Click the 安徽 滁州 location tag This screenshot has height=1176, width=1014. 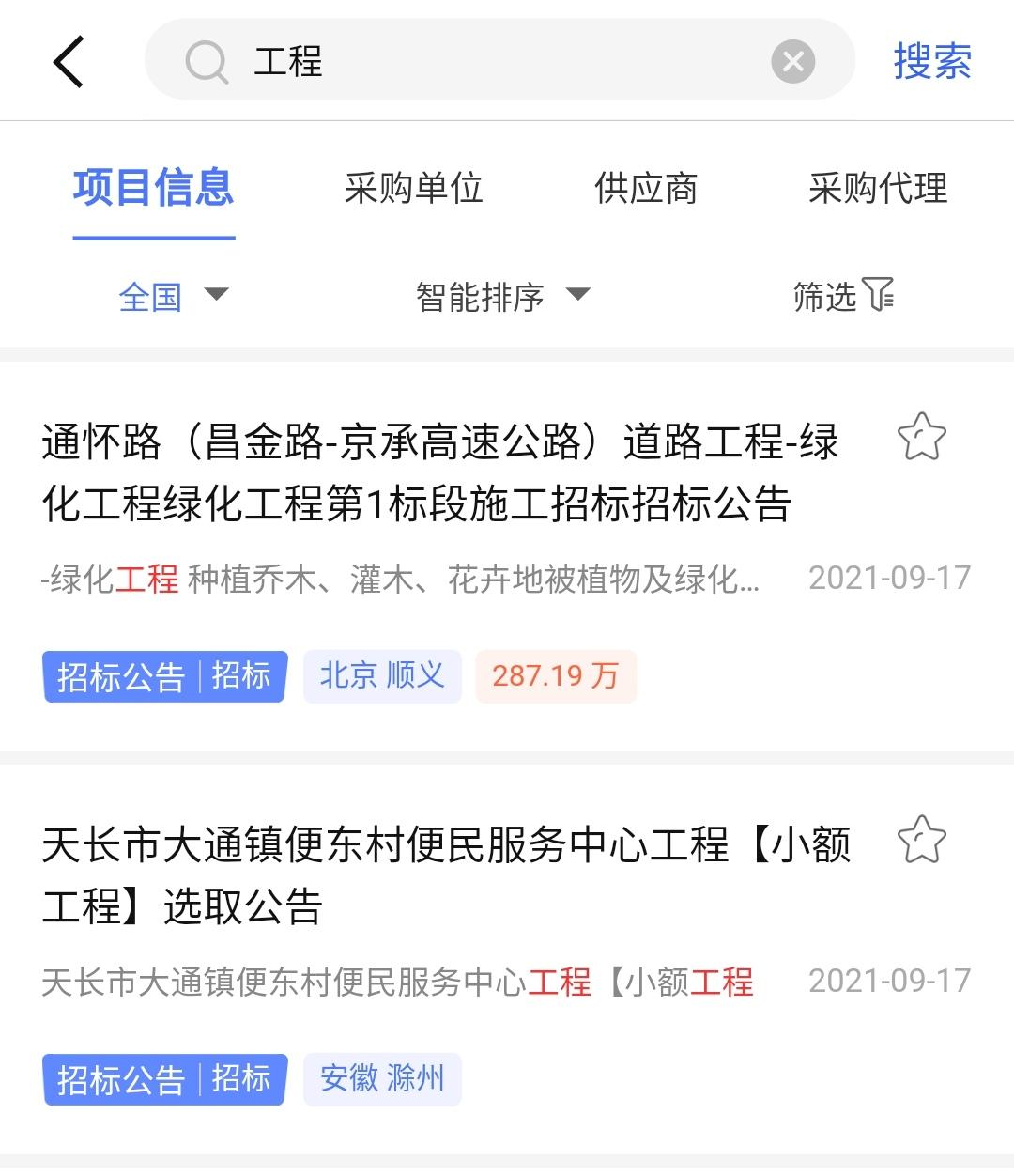pyautogui.click(x=381, y=1078)
